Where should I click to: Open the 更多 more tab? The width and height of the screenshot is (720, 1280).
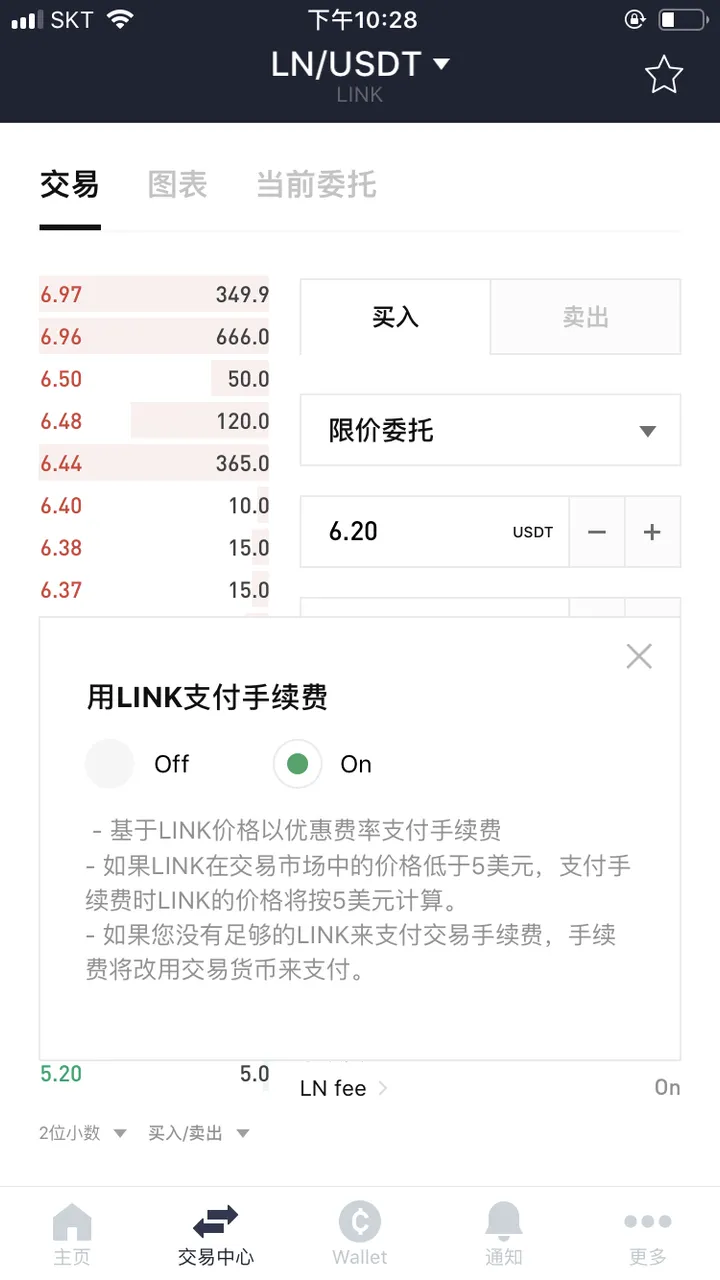pos(647,1233)
